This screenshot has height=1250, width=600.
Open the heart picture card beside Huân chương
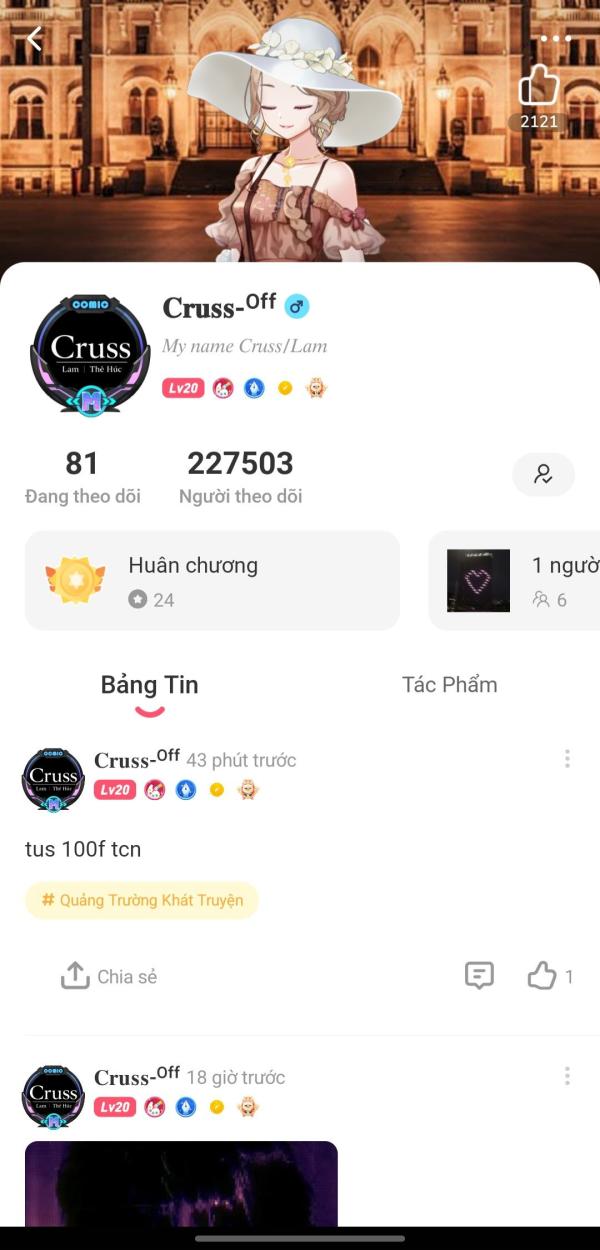click(x=514, y=581)
